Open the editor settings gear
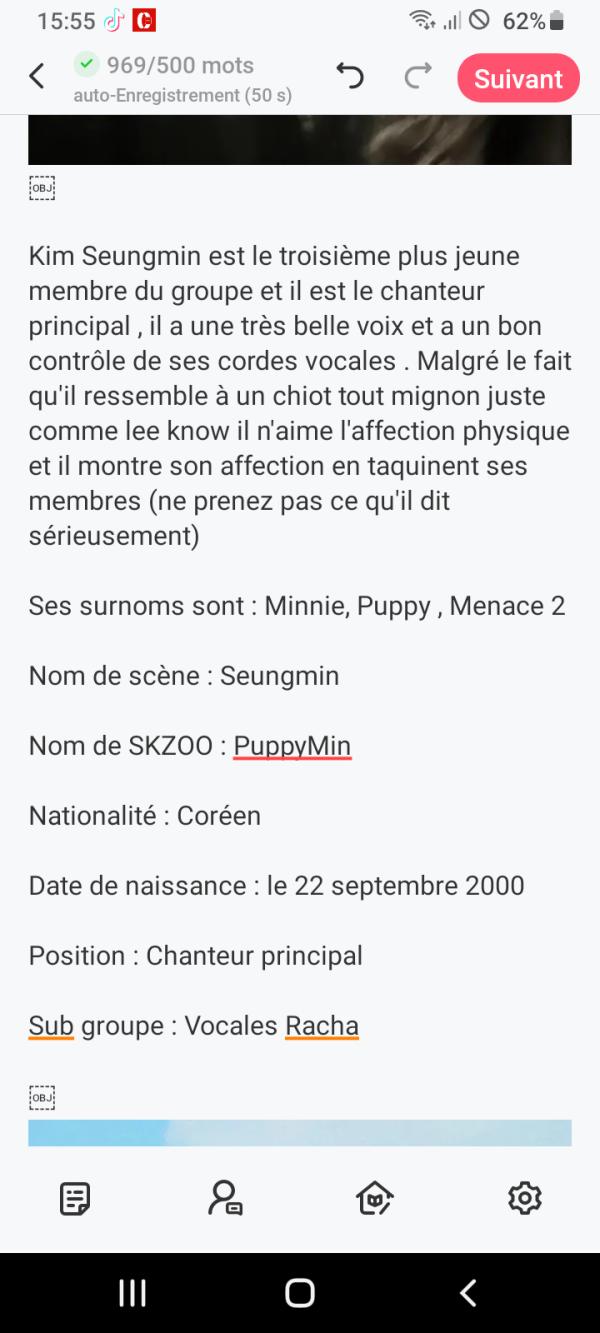 524,1197
